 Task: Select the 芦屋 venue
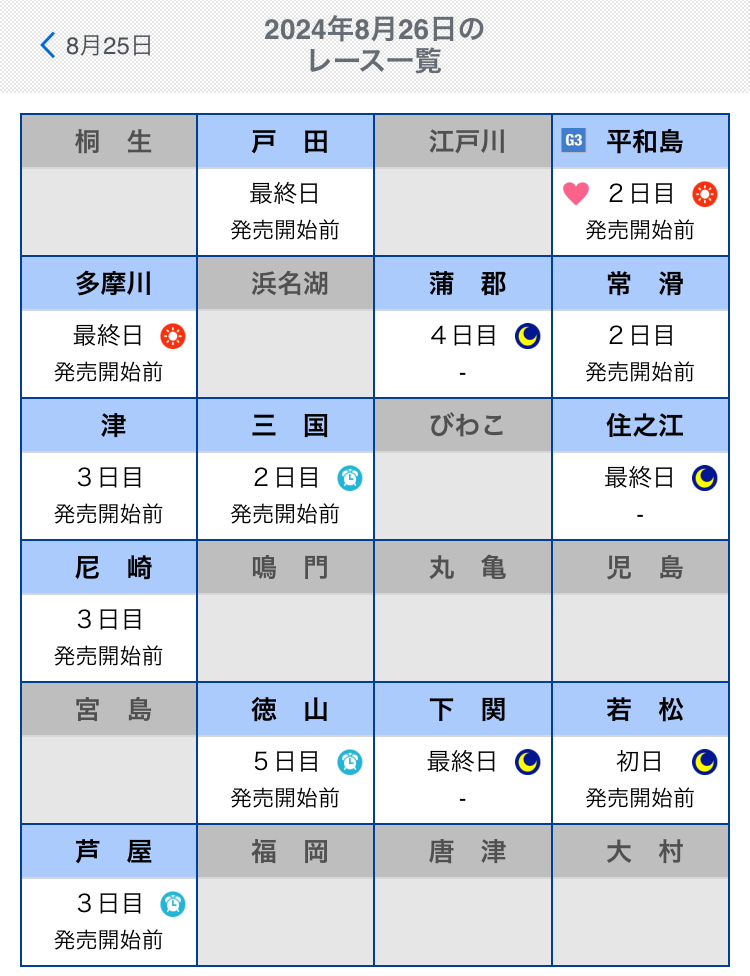click(x=109, y=895)
